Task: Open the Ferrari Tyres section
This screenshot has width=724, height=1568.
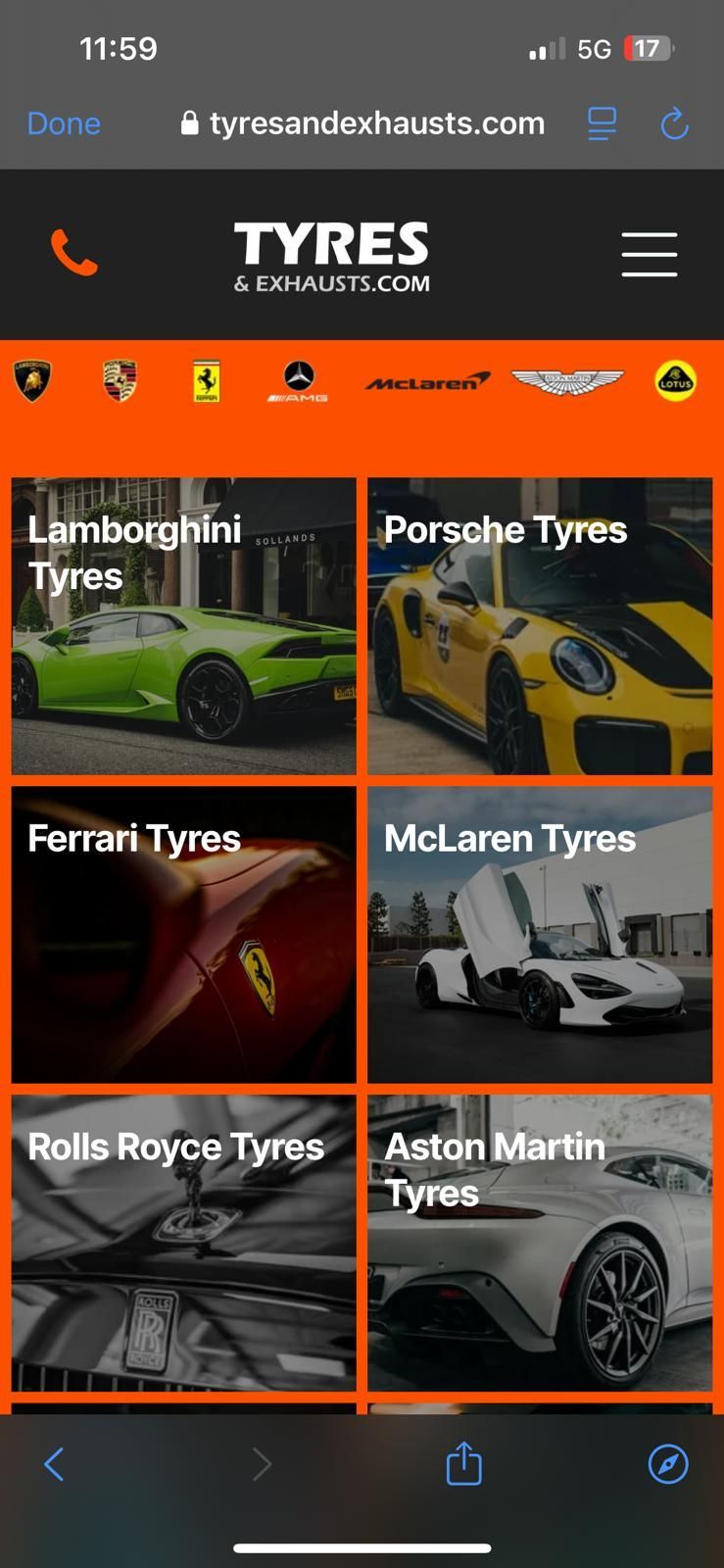Action: (x=183, y=934)
